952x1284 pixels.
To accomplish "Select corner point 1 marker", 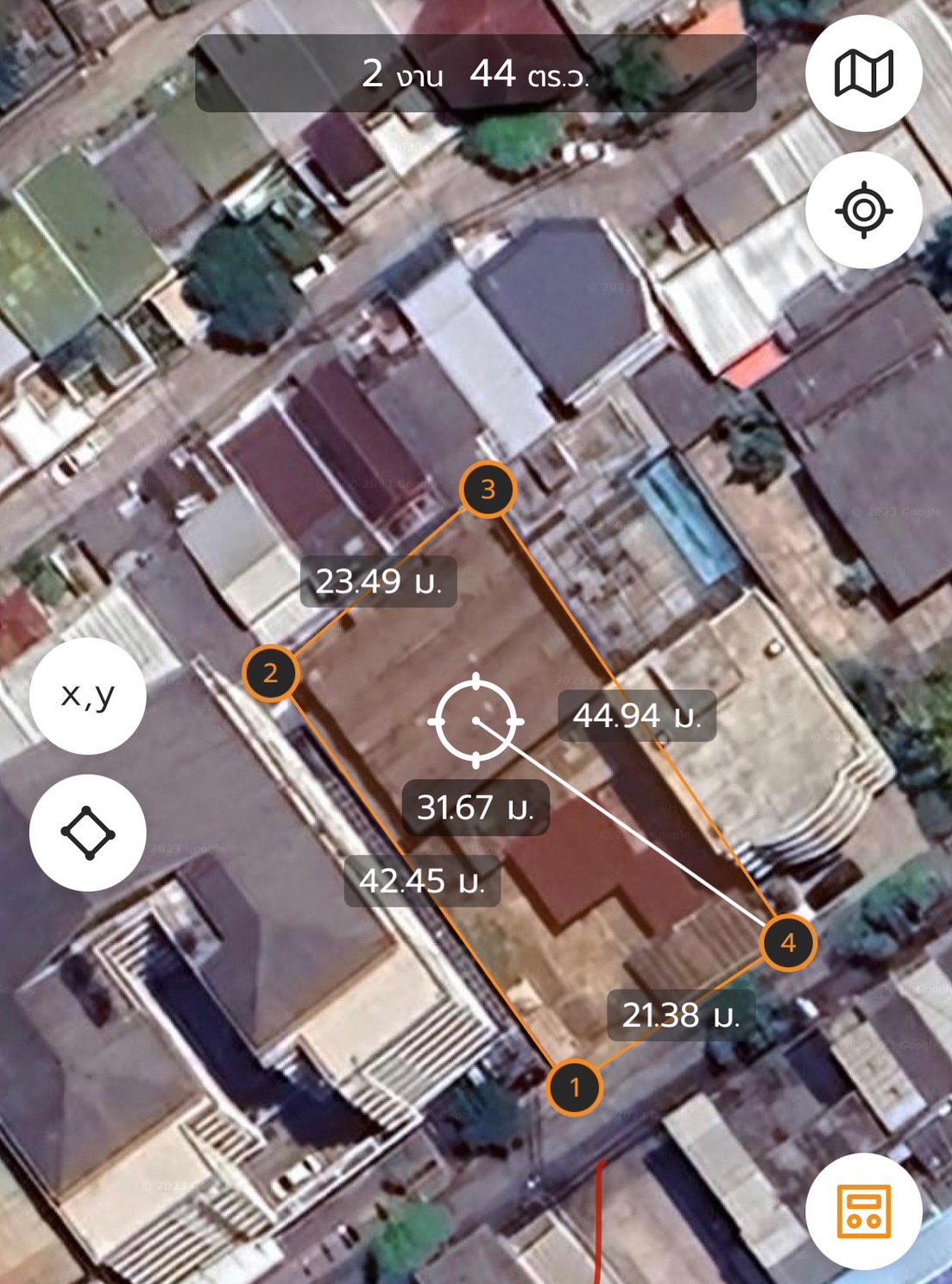I will 575,1087.
